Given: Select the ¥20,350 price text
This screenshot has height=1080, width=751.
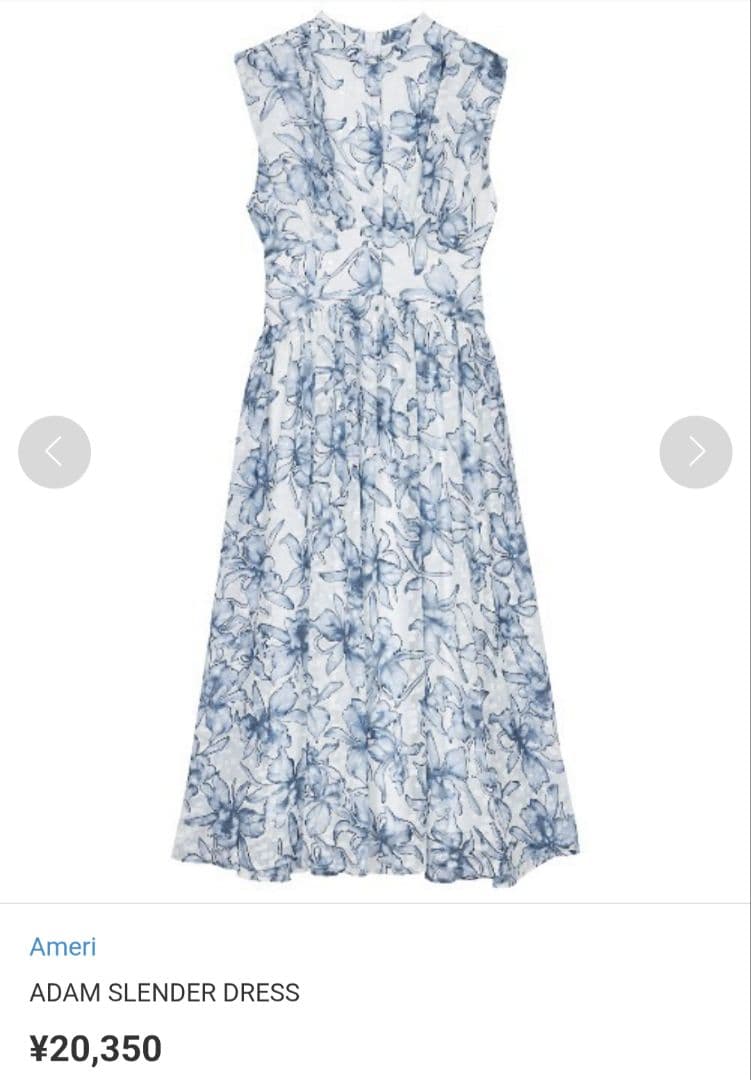Looking at the screenshot, I should tap(96, 1048).
